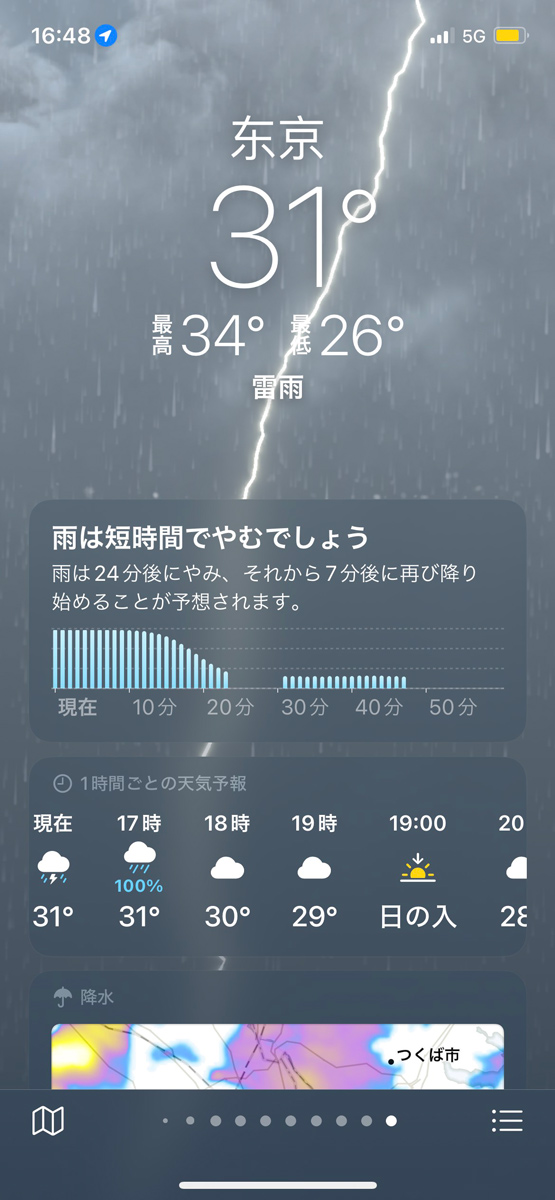Open the weather map icon
Image resolution: width=555 pixels, height=1200 pixels.
[48, 1121]
